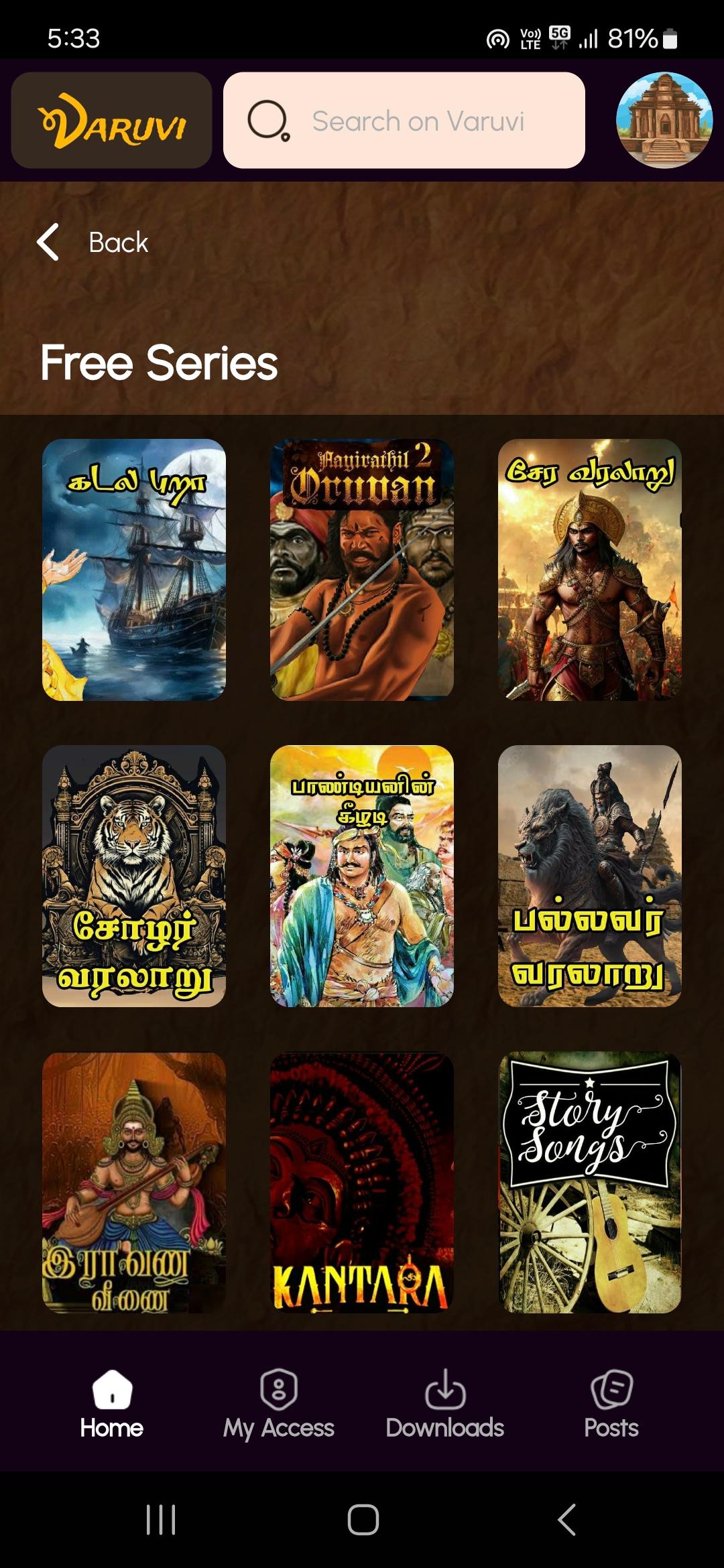Open the Chera Varalaru warrior series
The width and height of the screenshot is (724, 1568).
[590, 570]
